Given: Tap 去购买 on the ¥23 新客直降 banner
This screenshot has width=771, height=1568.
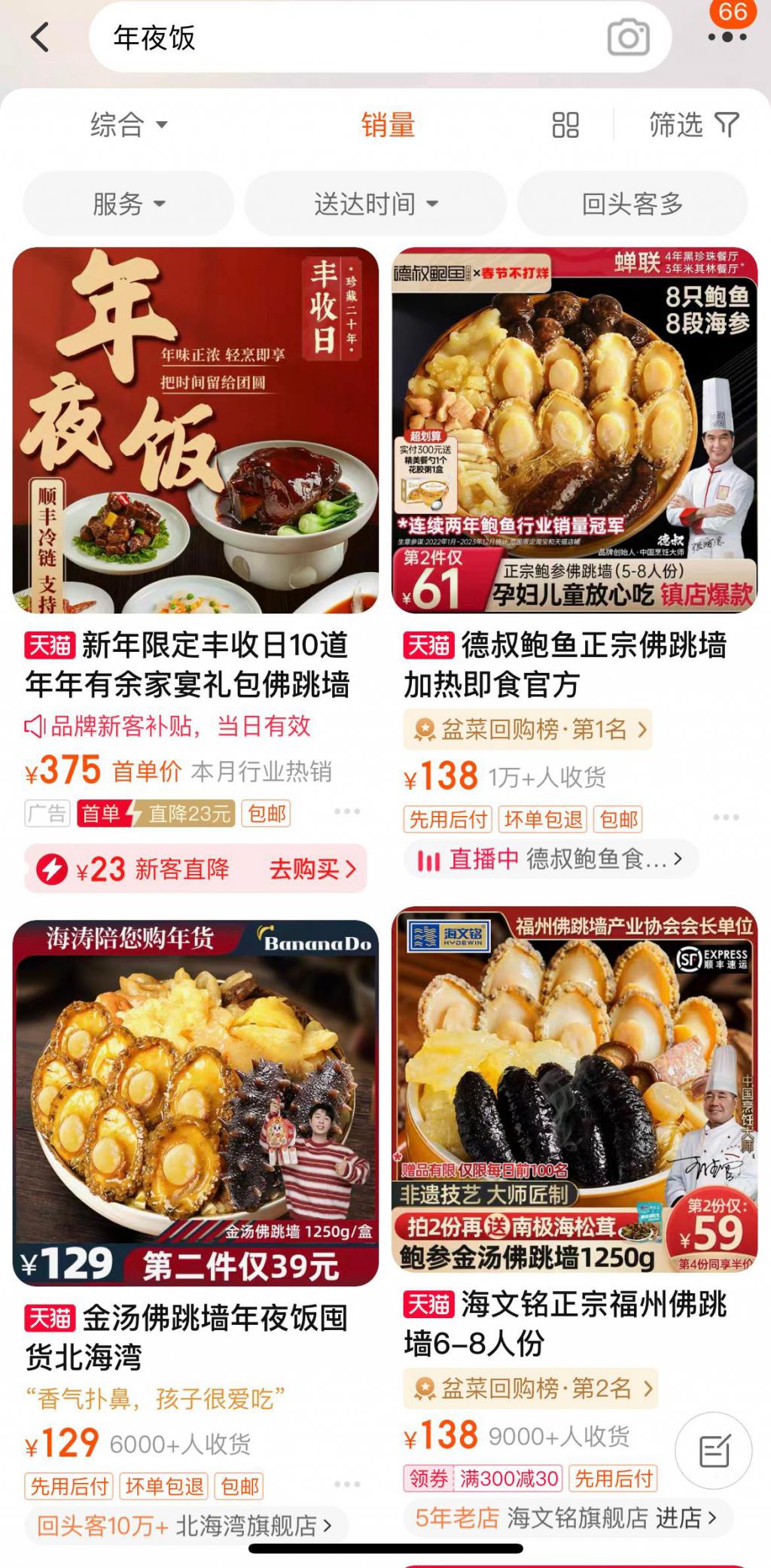Looking at the screenshot, I should 312,869.
